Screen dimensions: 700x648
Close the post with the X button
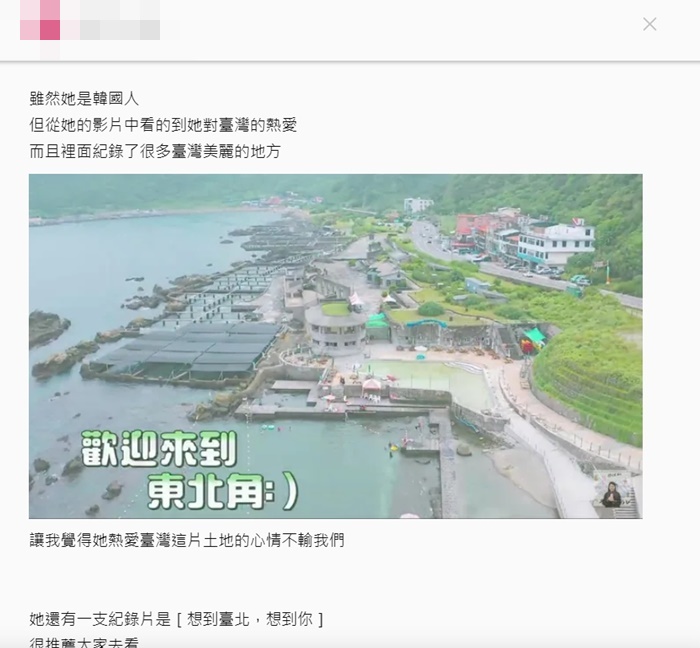(x=649, y=24)
